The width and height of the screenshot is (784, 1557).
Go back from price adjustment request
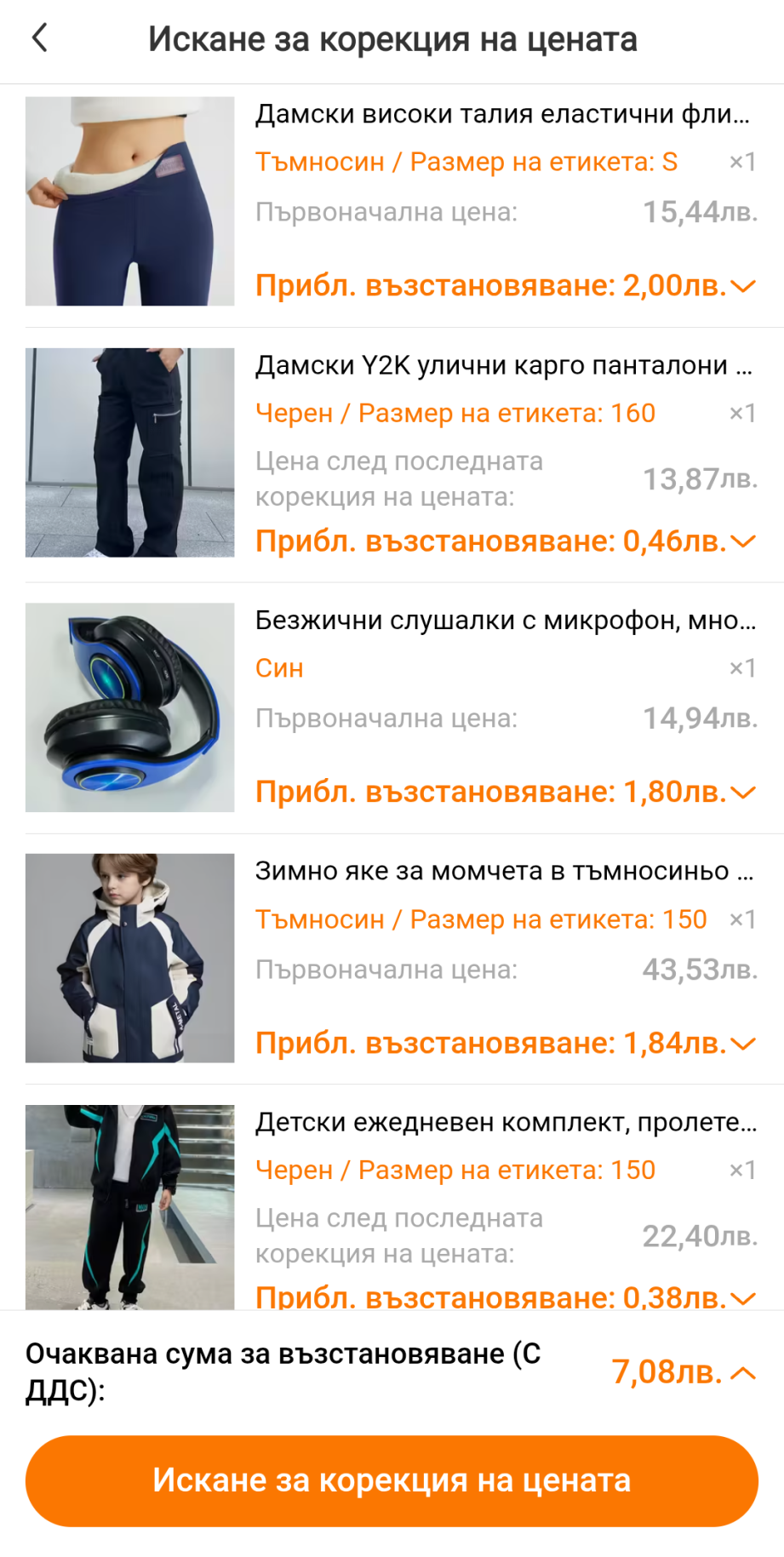(40, 38)
